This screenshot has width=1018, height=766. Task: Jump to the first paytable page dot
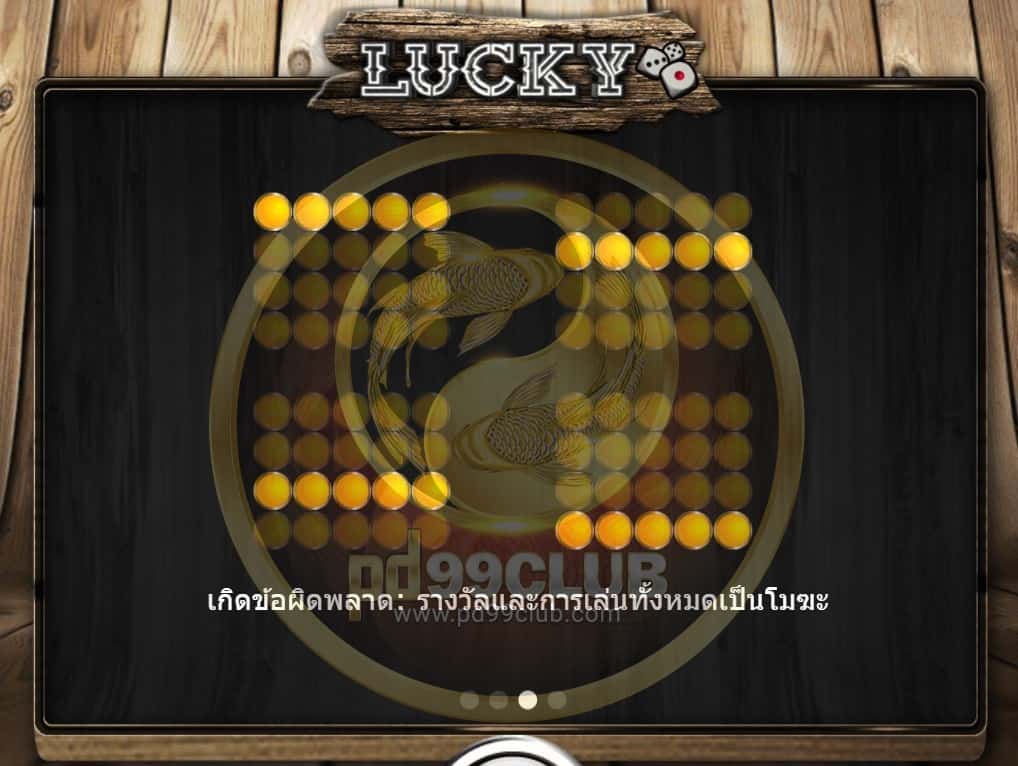click(469, 700)
